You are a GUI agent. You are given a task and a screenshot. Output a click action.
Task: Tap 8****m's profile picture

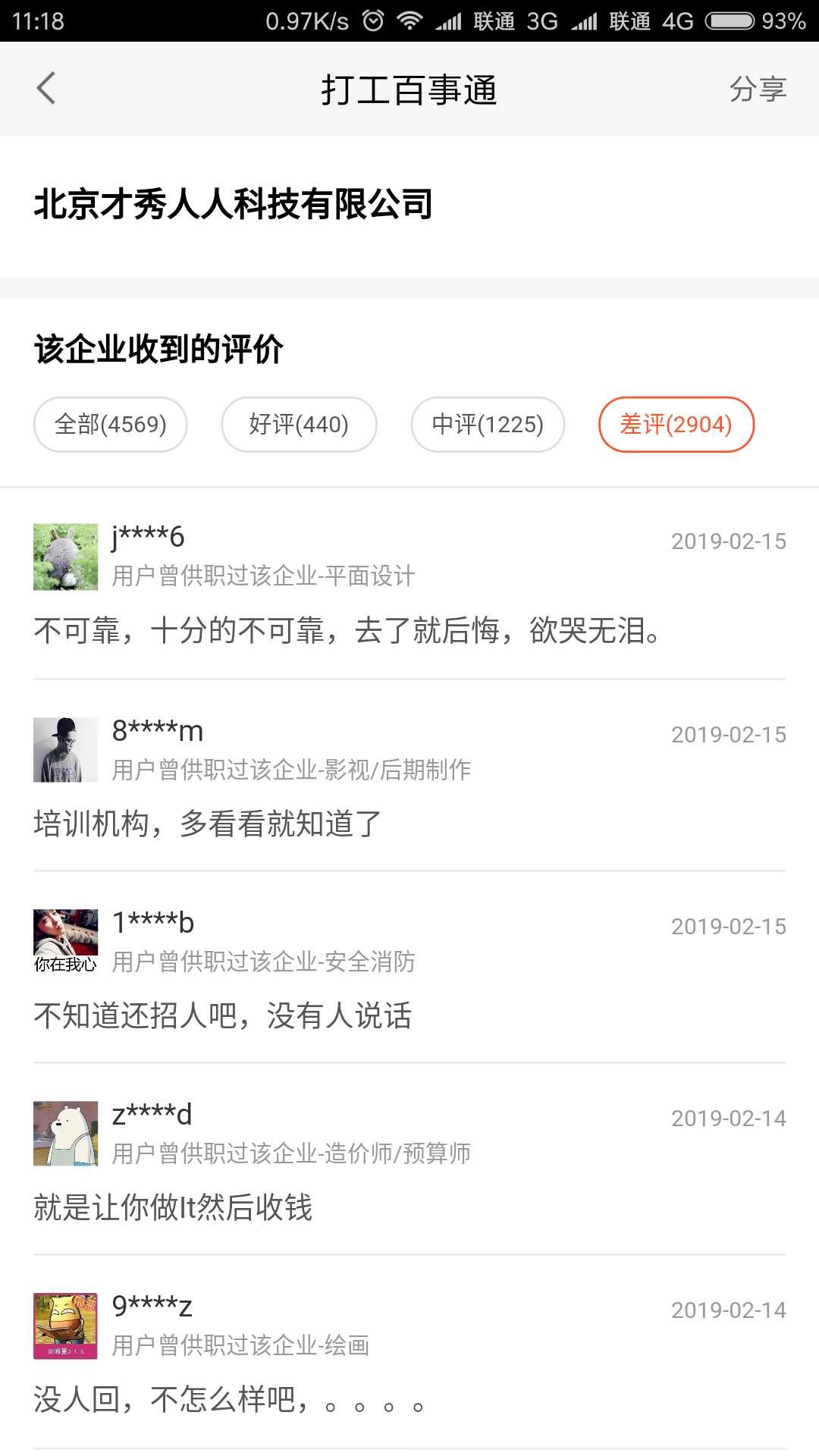coord(64,749)
